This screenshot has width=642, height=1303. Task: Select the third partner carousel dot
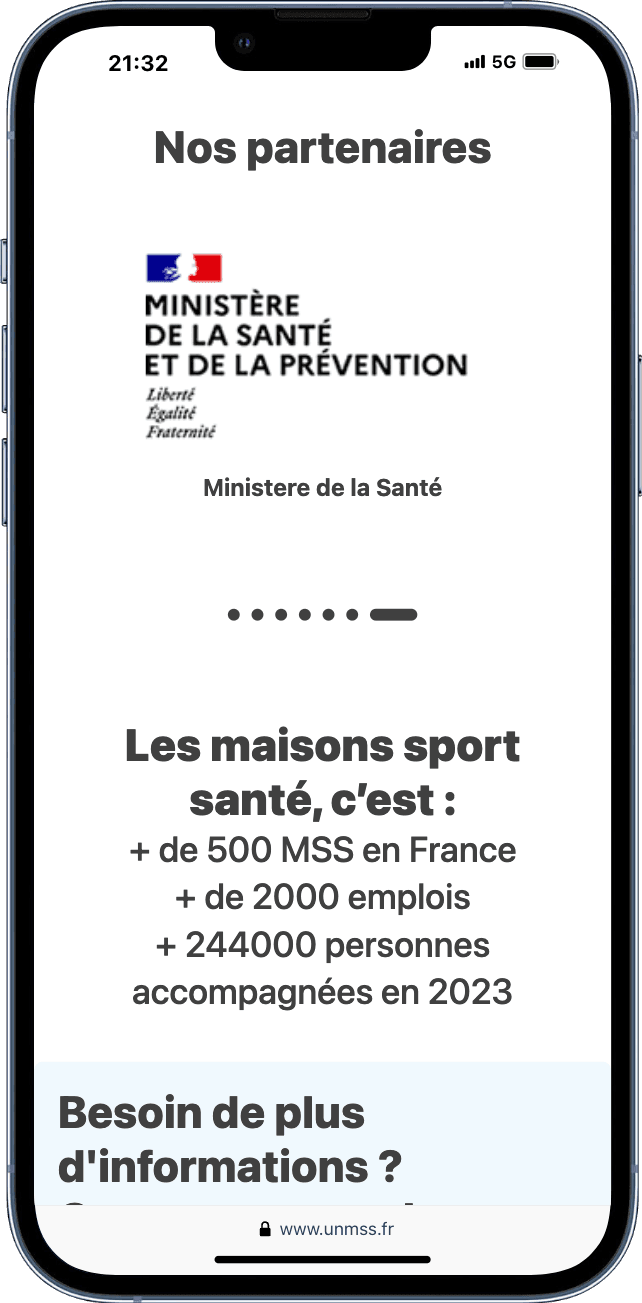(281, 615)
